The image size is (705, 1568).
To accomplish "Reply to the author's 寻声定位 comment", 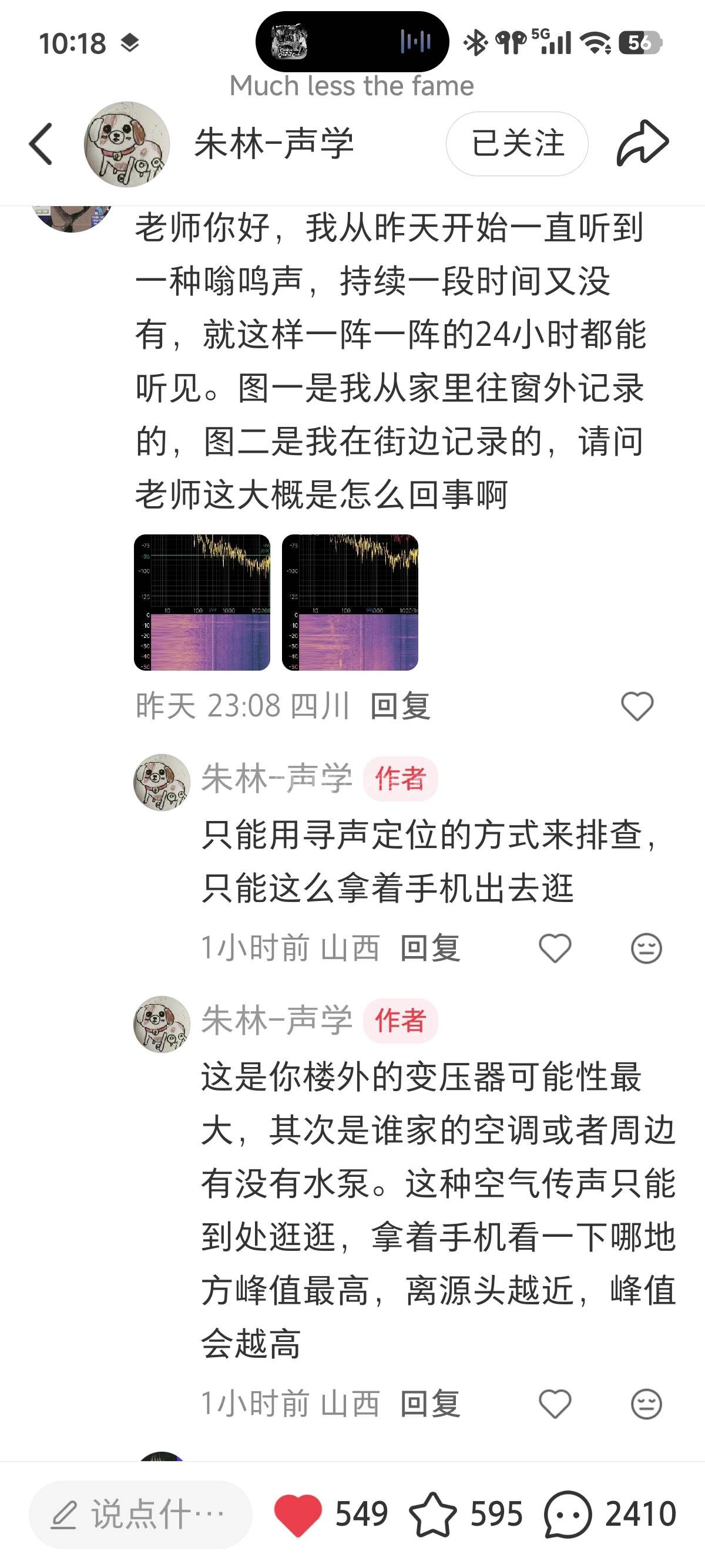I will point(430,948).
